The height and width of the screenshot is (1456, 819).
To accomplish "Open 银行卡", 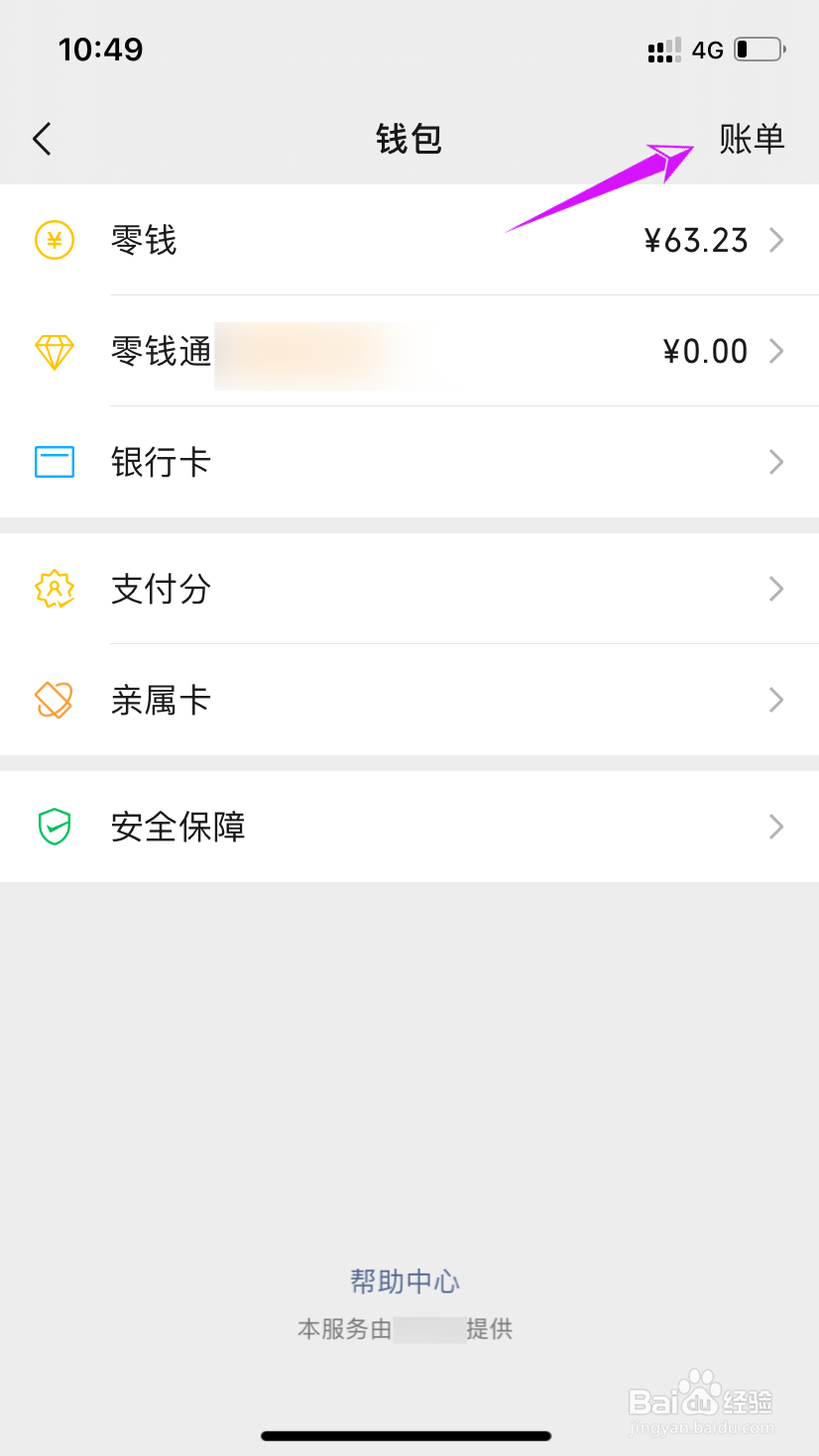I will [x=409, y=462].
